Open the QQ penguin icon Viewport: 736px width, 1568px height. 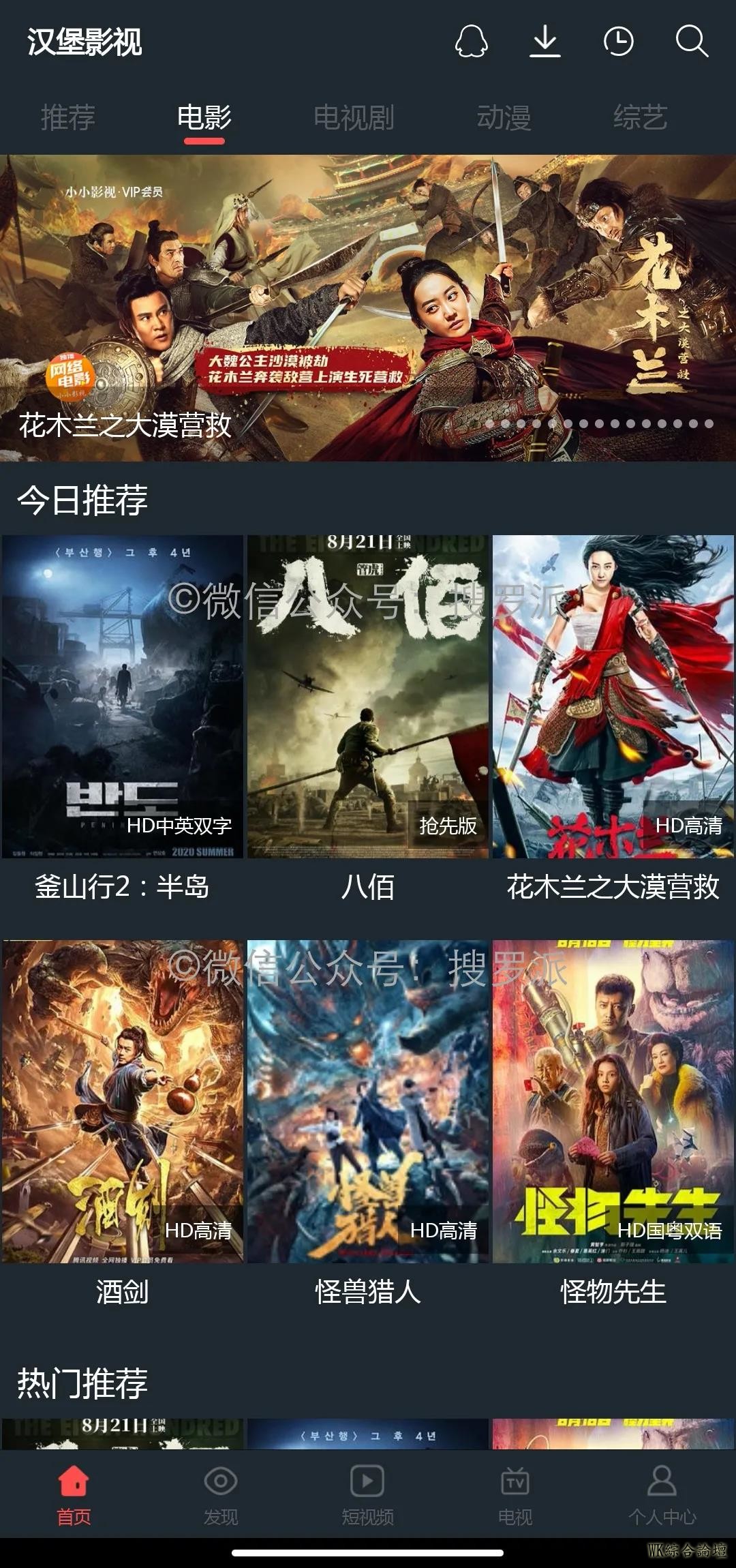point(471,42)
